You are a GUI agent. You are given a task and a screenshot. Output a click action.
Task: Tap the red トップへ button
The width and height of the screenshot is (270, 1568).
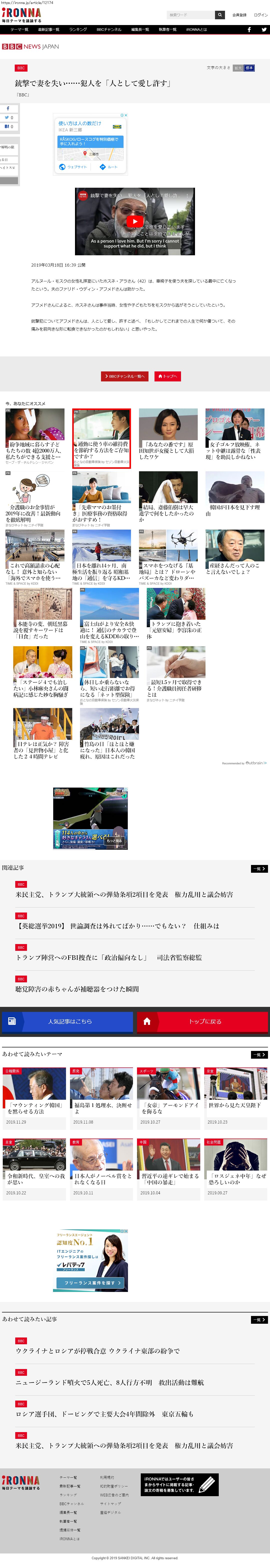click(x=167, y=376)
